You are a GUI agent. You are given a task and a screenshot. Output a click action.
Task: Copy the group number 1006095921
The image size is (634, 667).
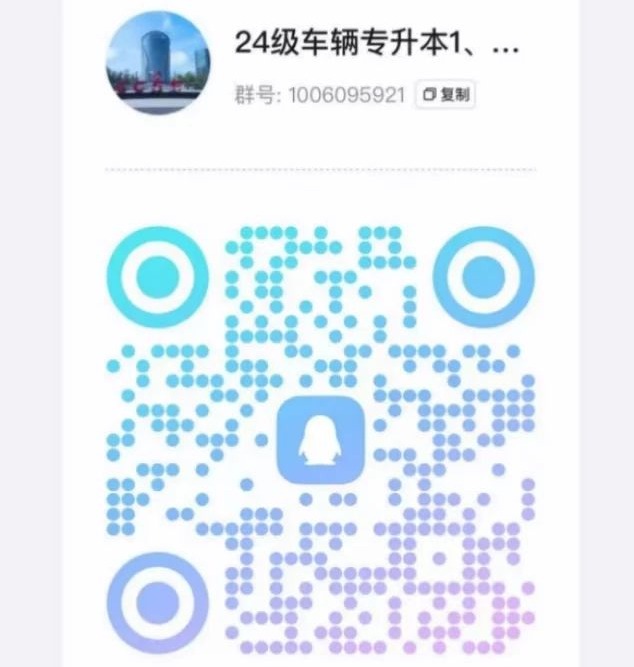(x=445, y=95)
